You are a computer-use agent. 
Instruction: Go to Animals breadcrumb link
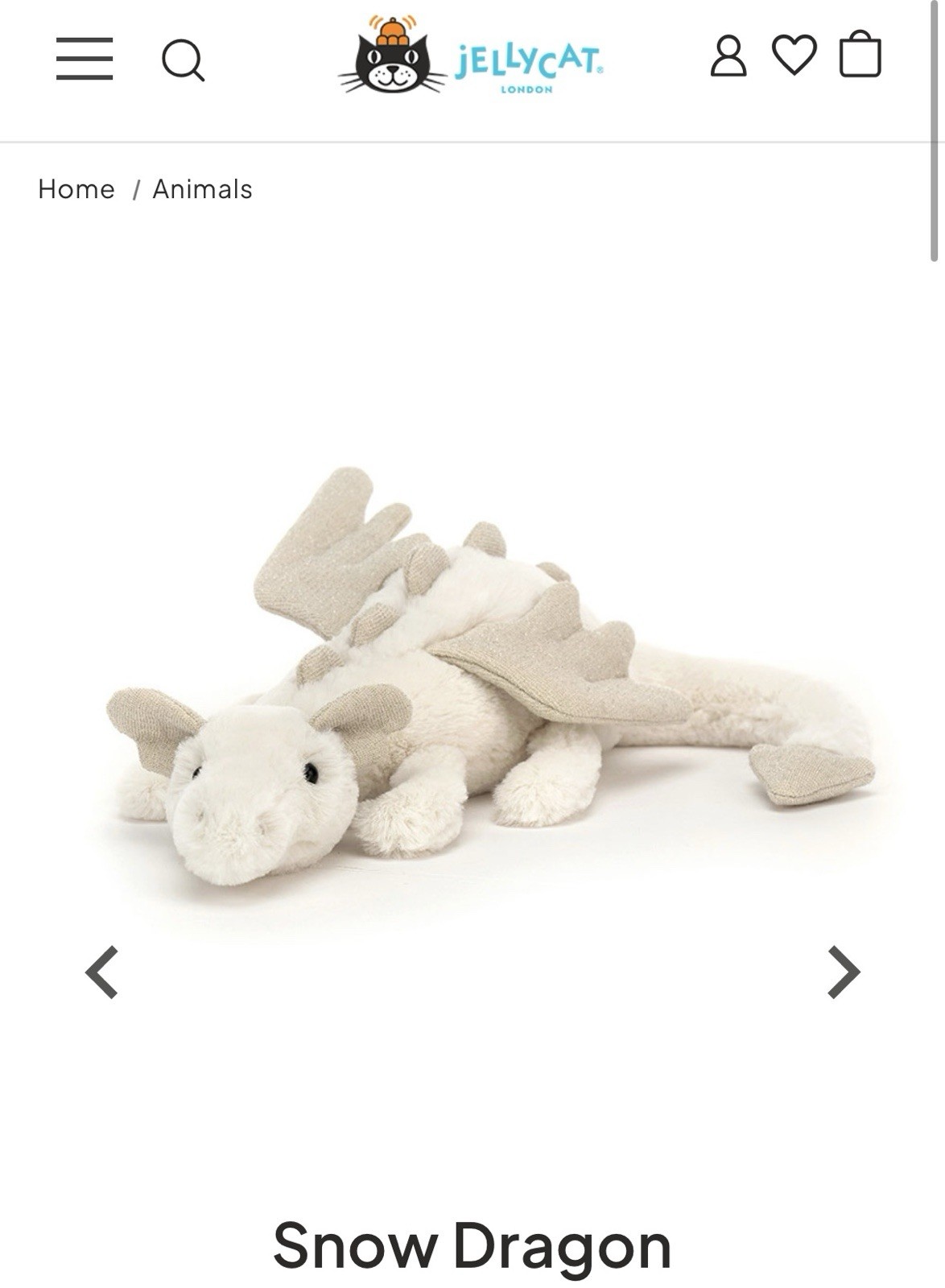click(x=202, y=189)
